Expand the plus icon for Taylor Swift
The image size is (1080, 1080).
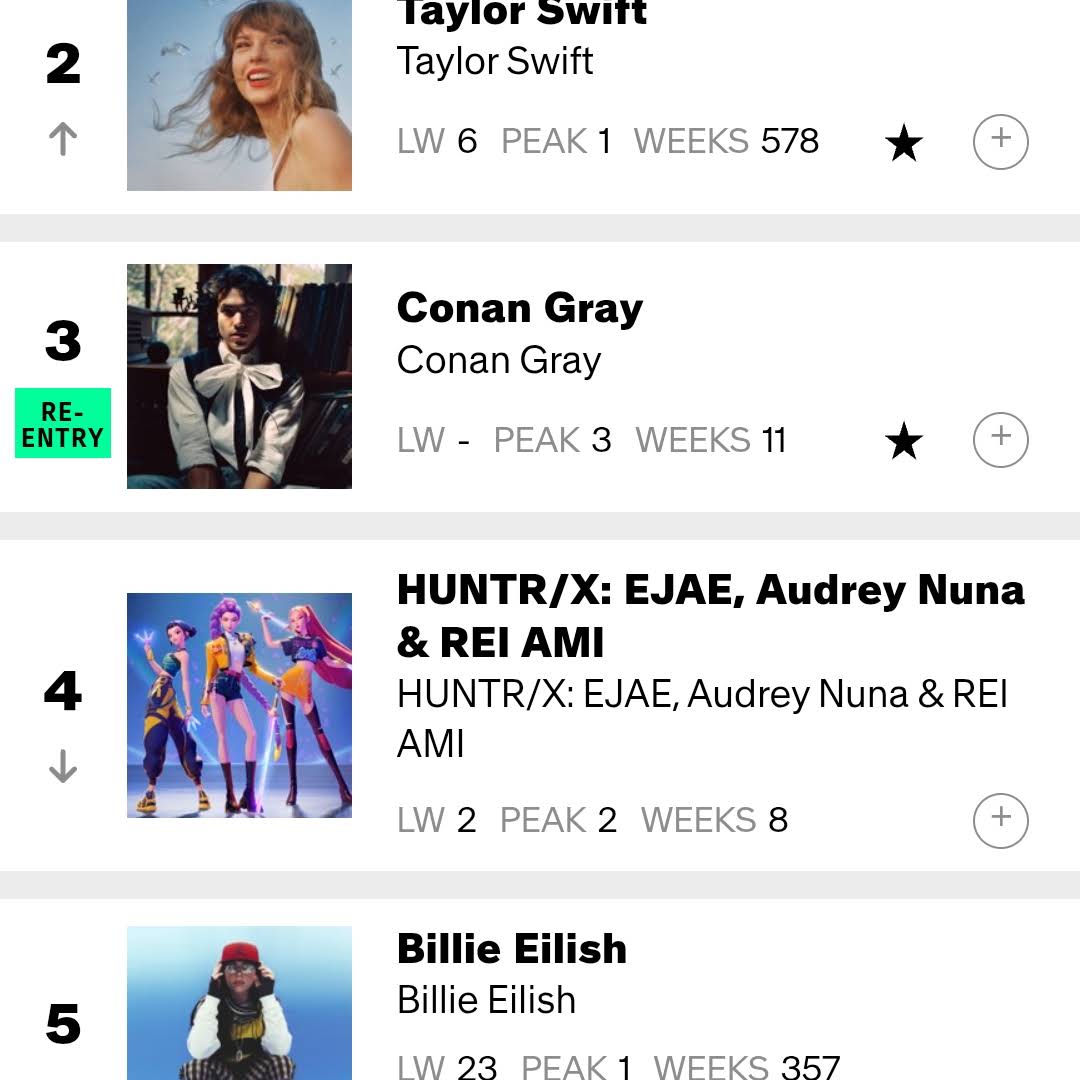pyautogui.click(x=1000, y=141)
